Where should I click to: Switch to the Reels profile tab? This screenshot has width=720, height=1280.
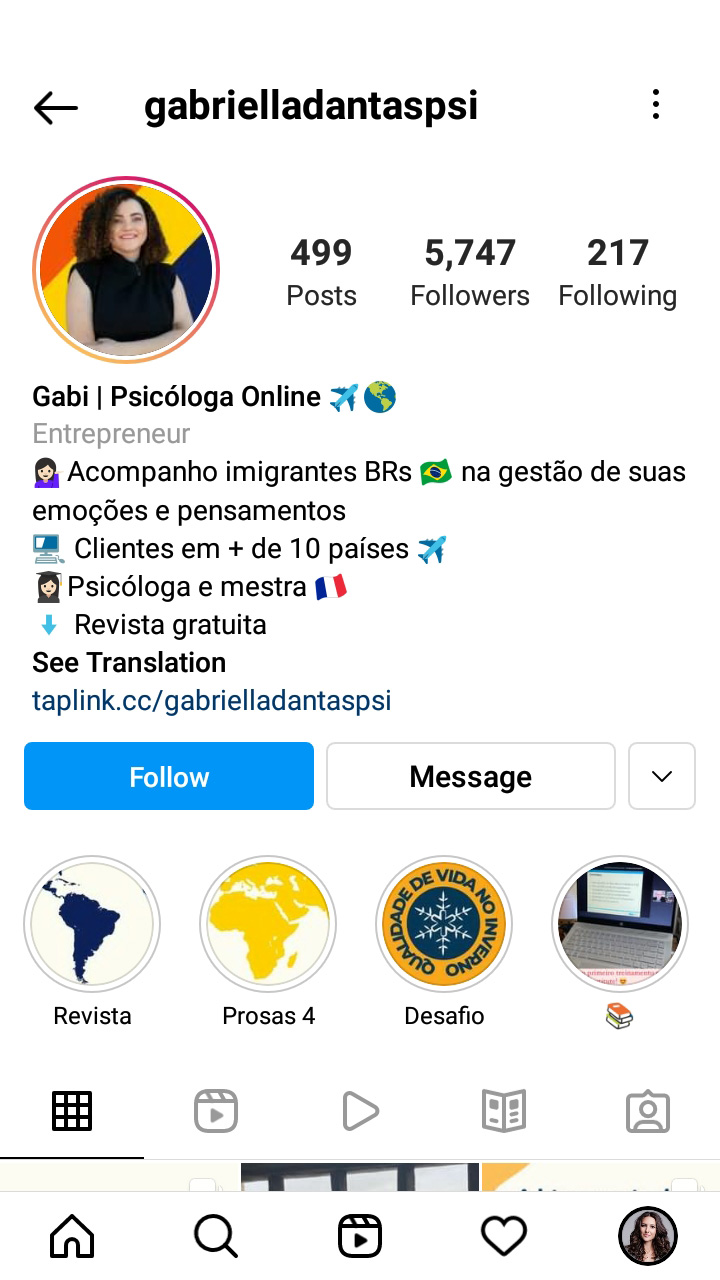coord(216,1111)
